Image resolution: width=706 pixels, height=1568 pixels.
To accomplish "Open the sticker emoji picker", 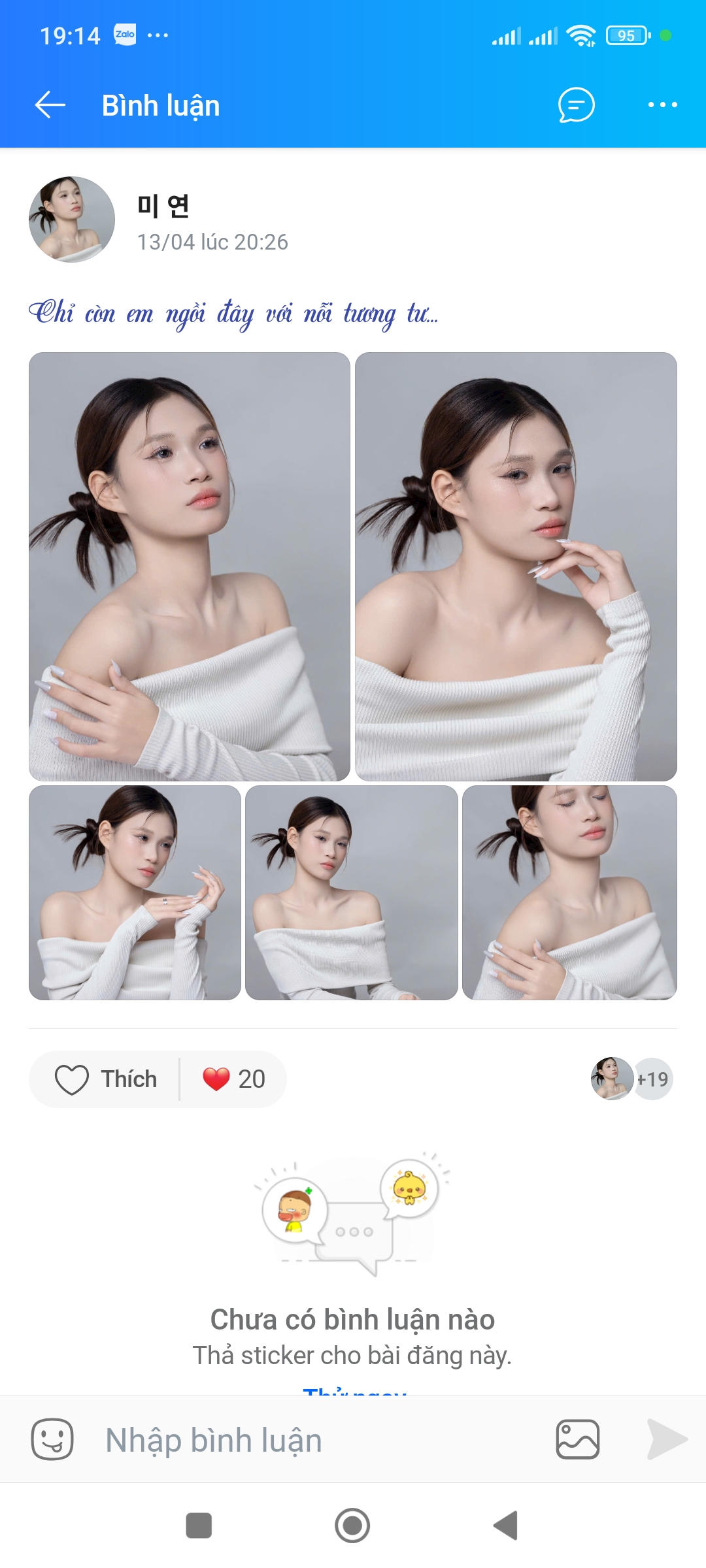I will point(52,1439).
